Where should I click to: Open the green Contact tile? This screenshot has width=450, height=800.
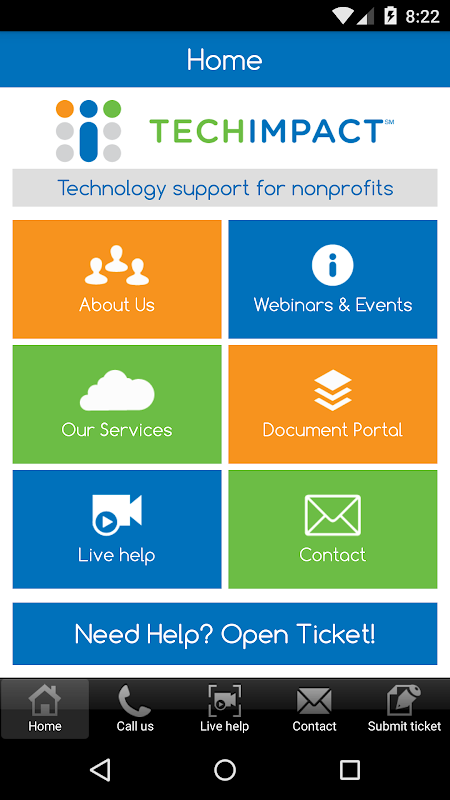(x=333, y=529)
